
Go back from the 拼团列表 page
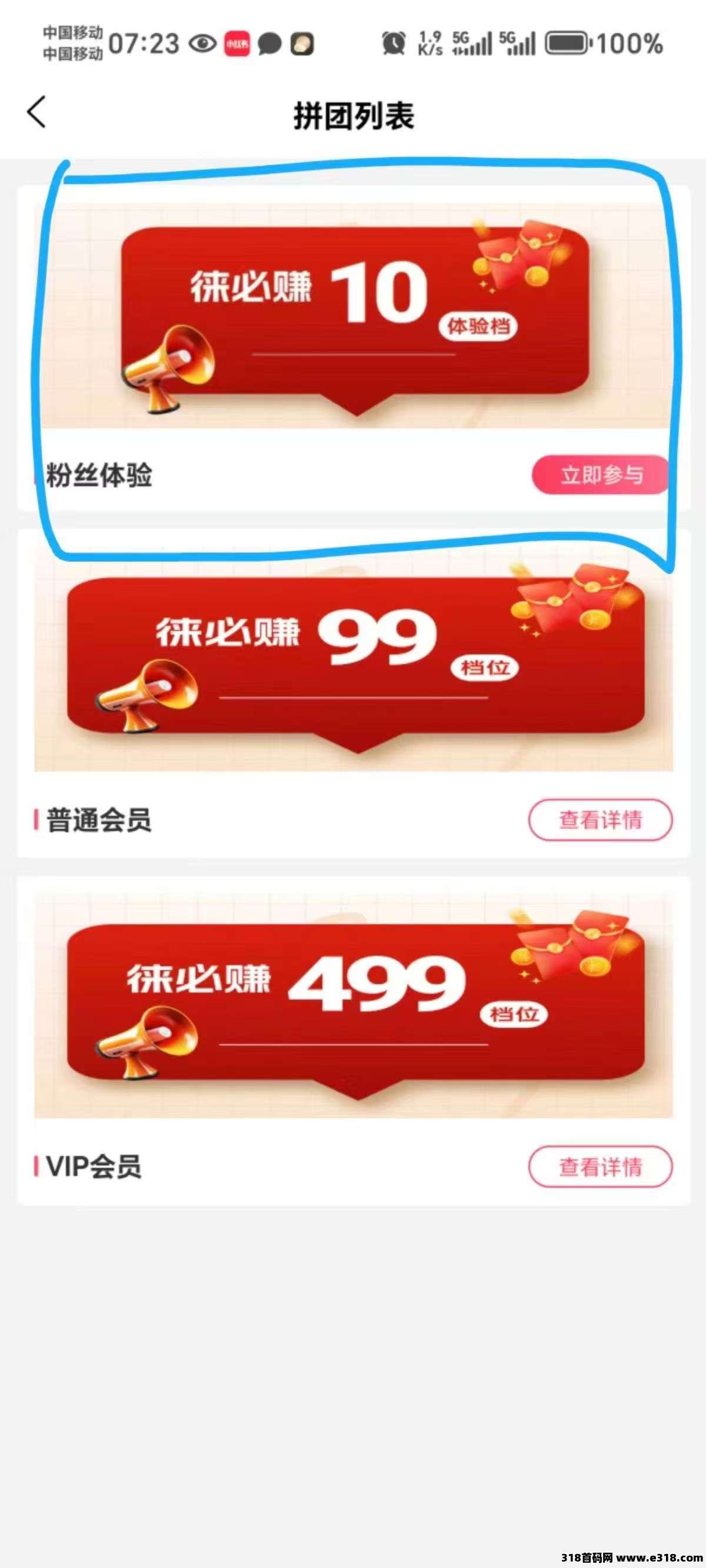click(x=36, y=112)
